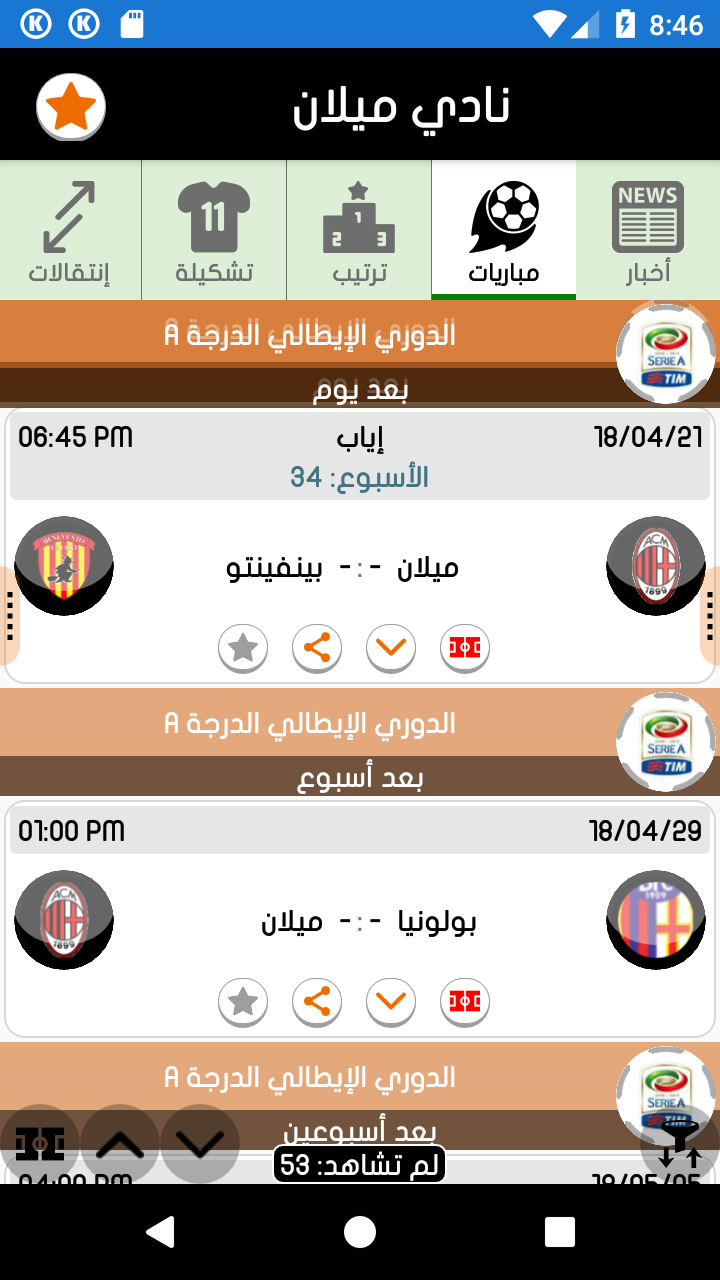Open the بينفينتو team logo
Screen dimensions: 720x1280
[x=64, y=566]
